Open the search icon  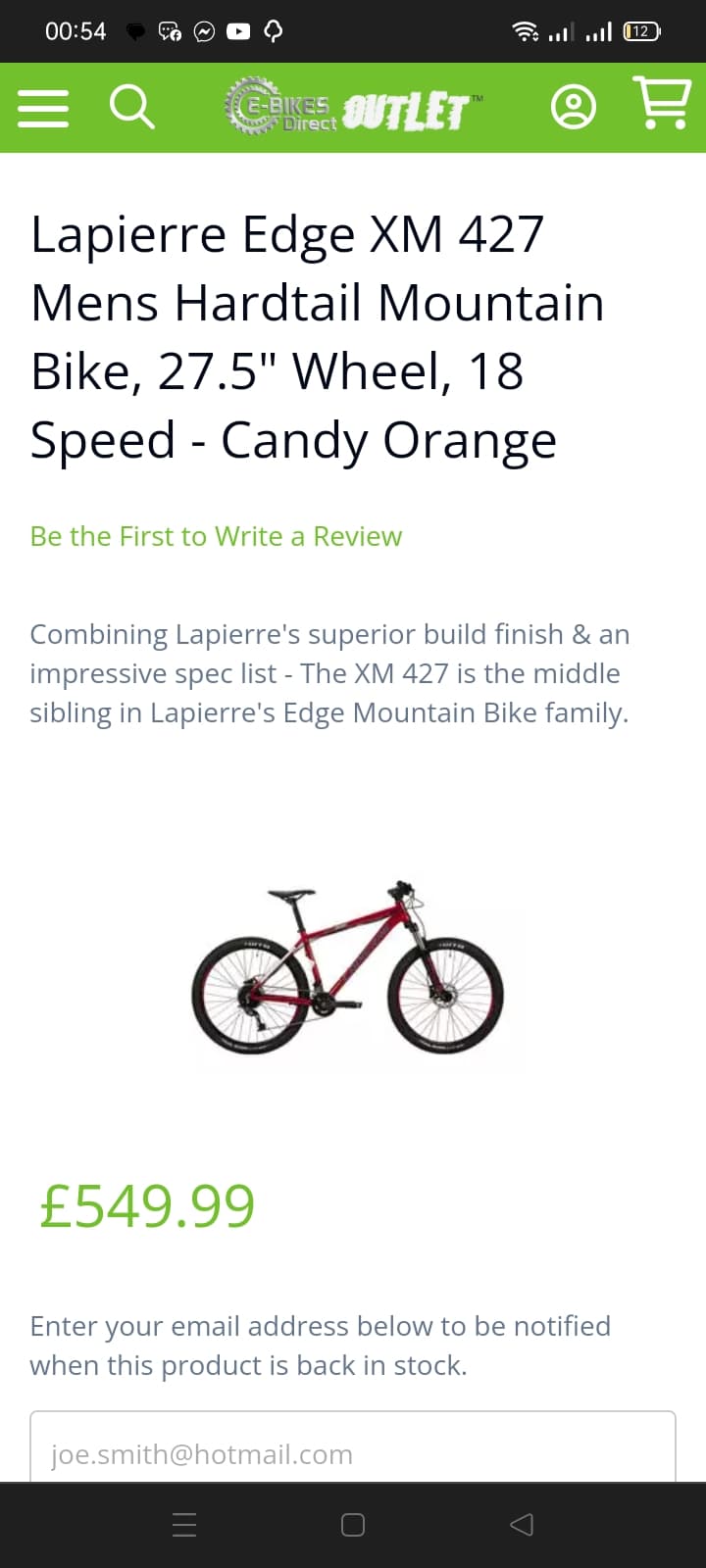pos(131,107)
